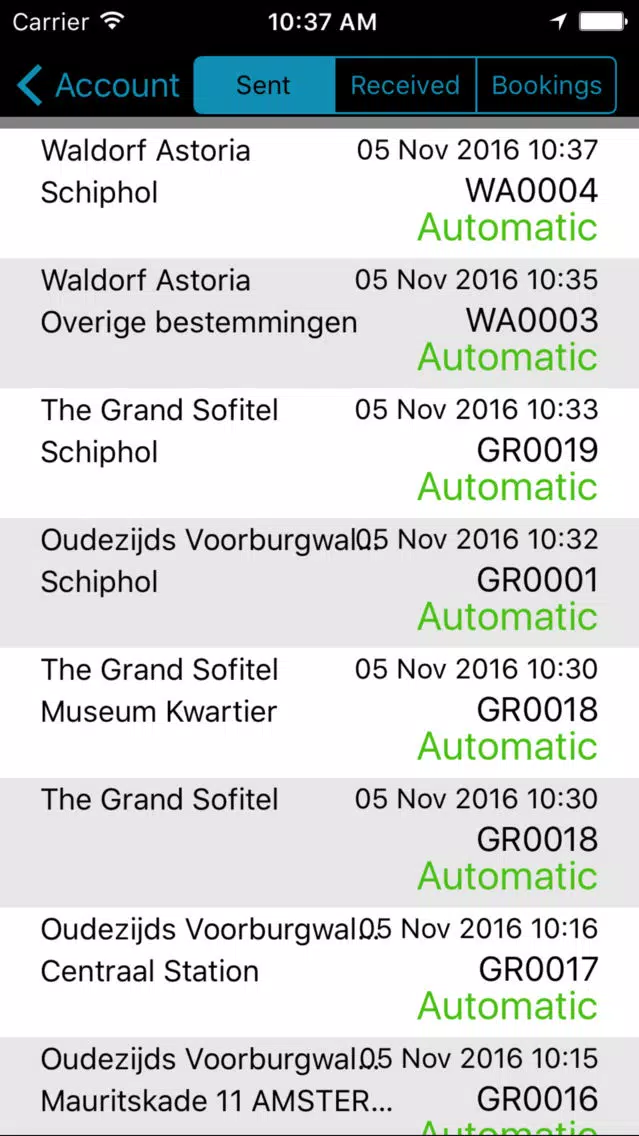639x1136 pixels.
Task: Select the Sent segment
Action: point(264,85)
